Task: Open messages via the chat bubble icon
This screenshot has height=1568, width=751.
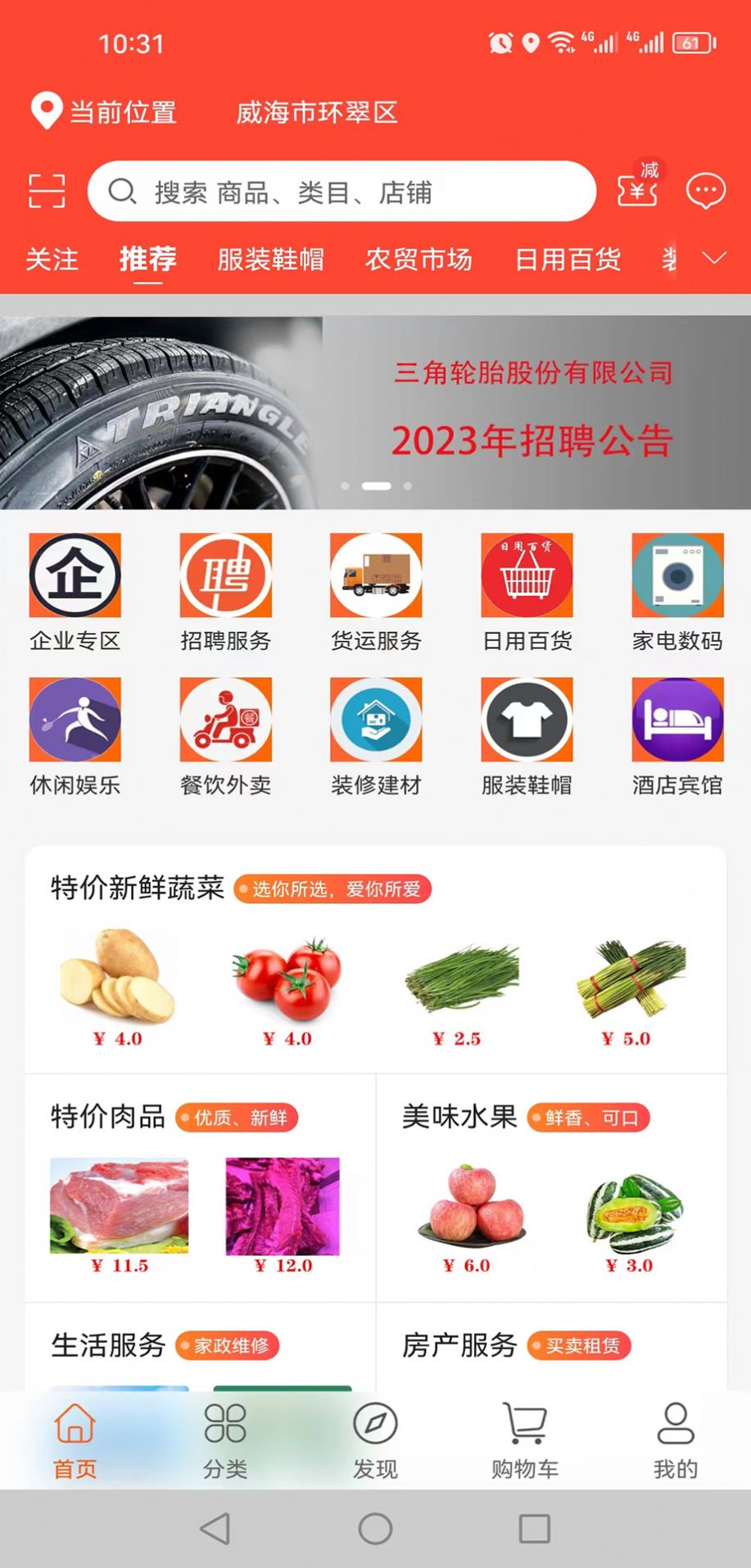Action: [x=705, y=191]
